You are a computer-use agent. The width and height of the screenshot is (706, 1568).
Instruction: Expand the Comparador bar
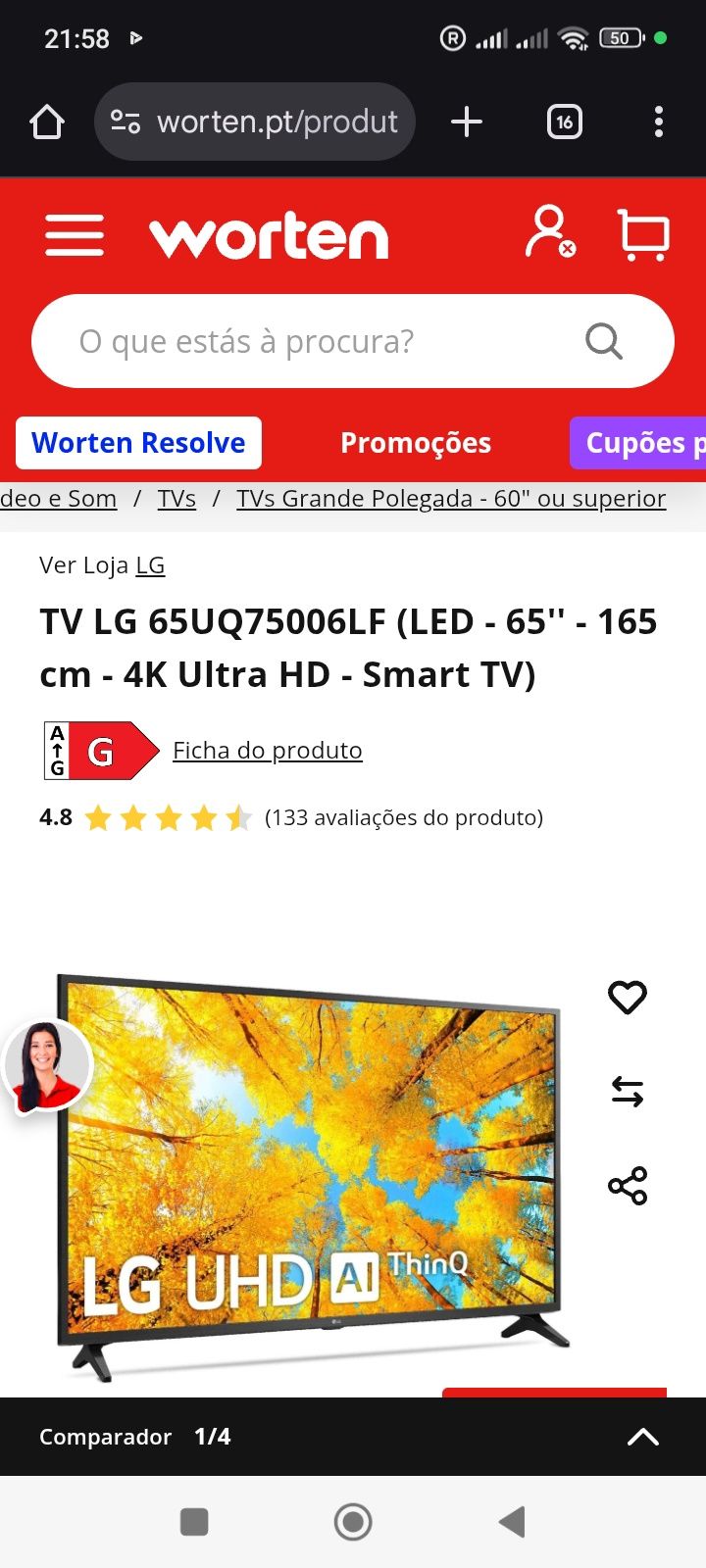(642, 1437)
